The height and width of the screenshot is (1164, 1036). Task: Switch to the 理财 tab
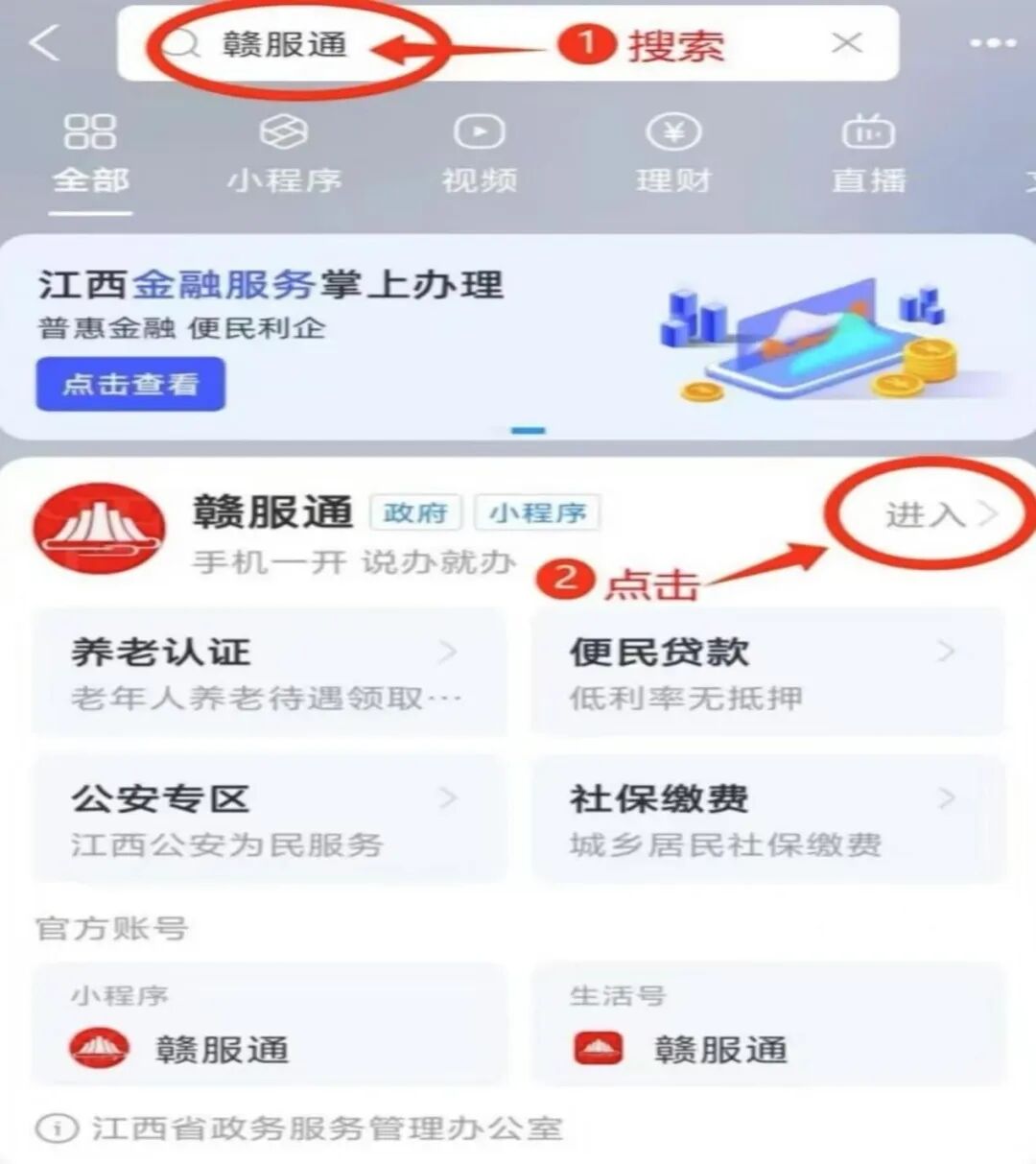(673, 154)
